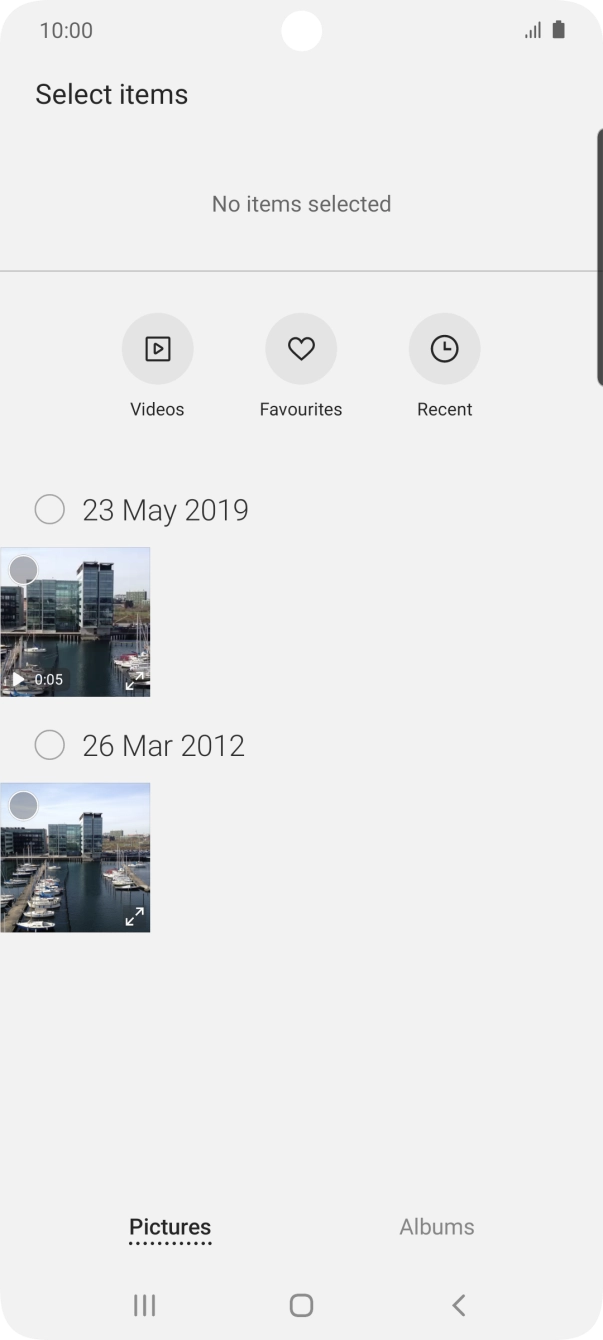603x1340 pixels.
Task: Expand the 26 Mar 2012 photo to full view
Action: pyautogui.click(x=134, y=916)
